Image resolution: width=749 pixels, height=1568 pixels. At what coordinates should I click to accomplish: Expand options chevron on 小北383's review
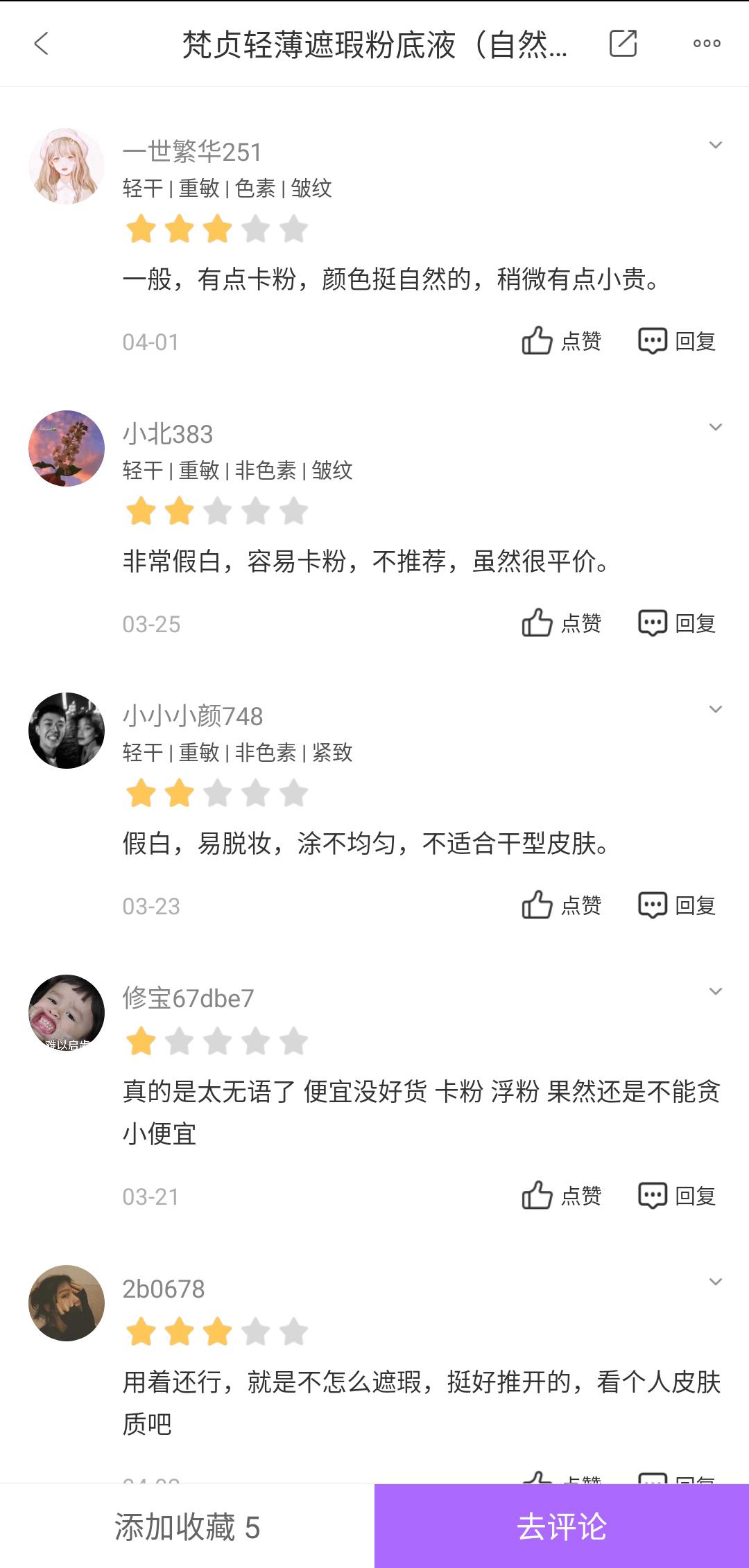point(716,427)
